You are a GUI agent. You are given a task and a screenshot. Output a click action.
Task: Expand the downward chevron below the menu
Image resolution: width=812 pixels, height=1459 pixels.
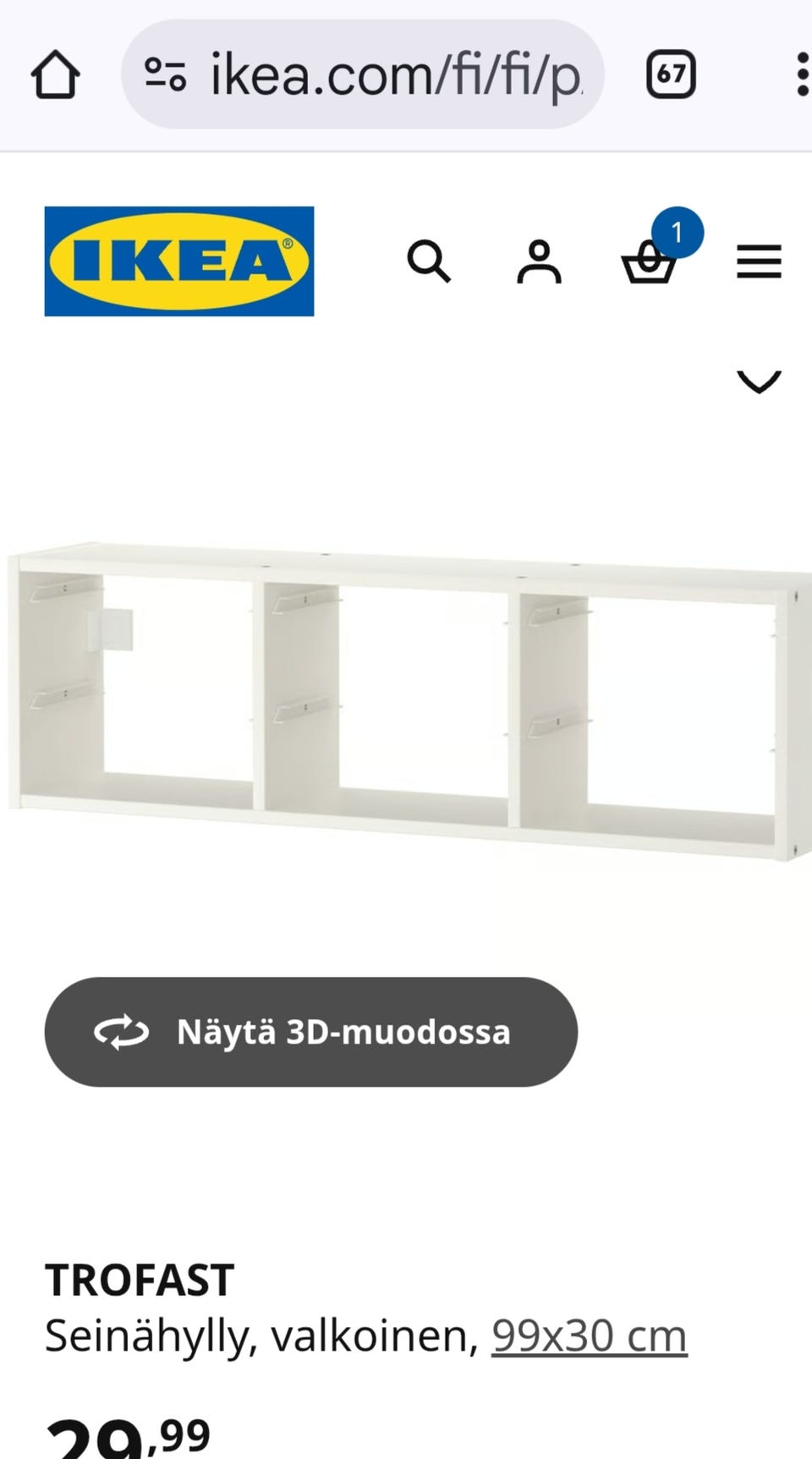[759, 382]
